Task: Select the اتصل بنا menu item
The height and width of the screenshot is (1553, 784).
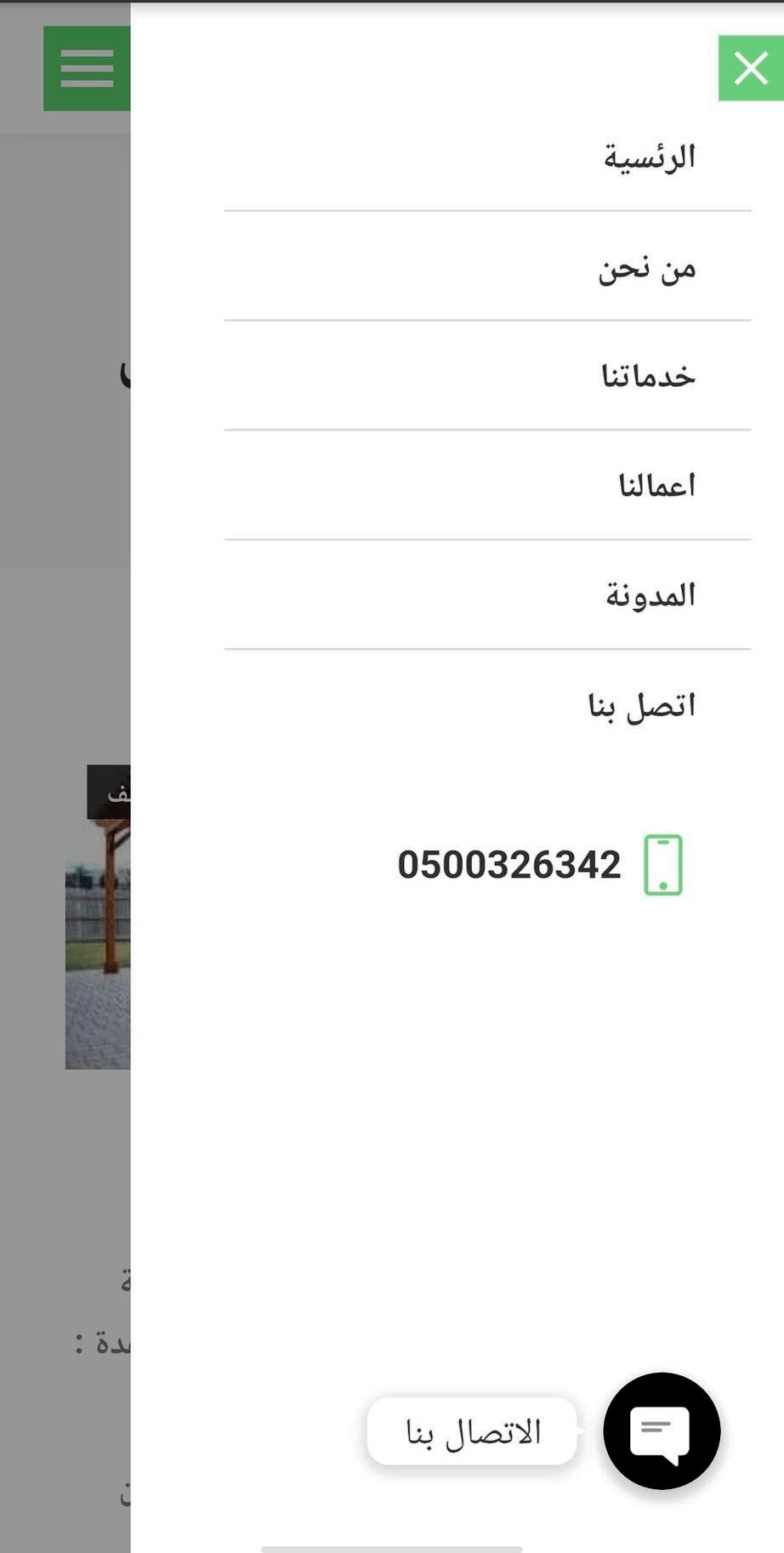Action: (642, 705)
